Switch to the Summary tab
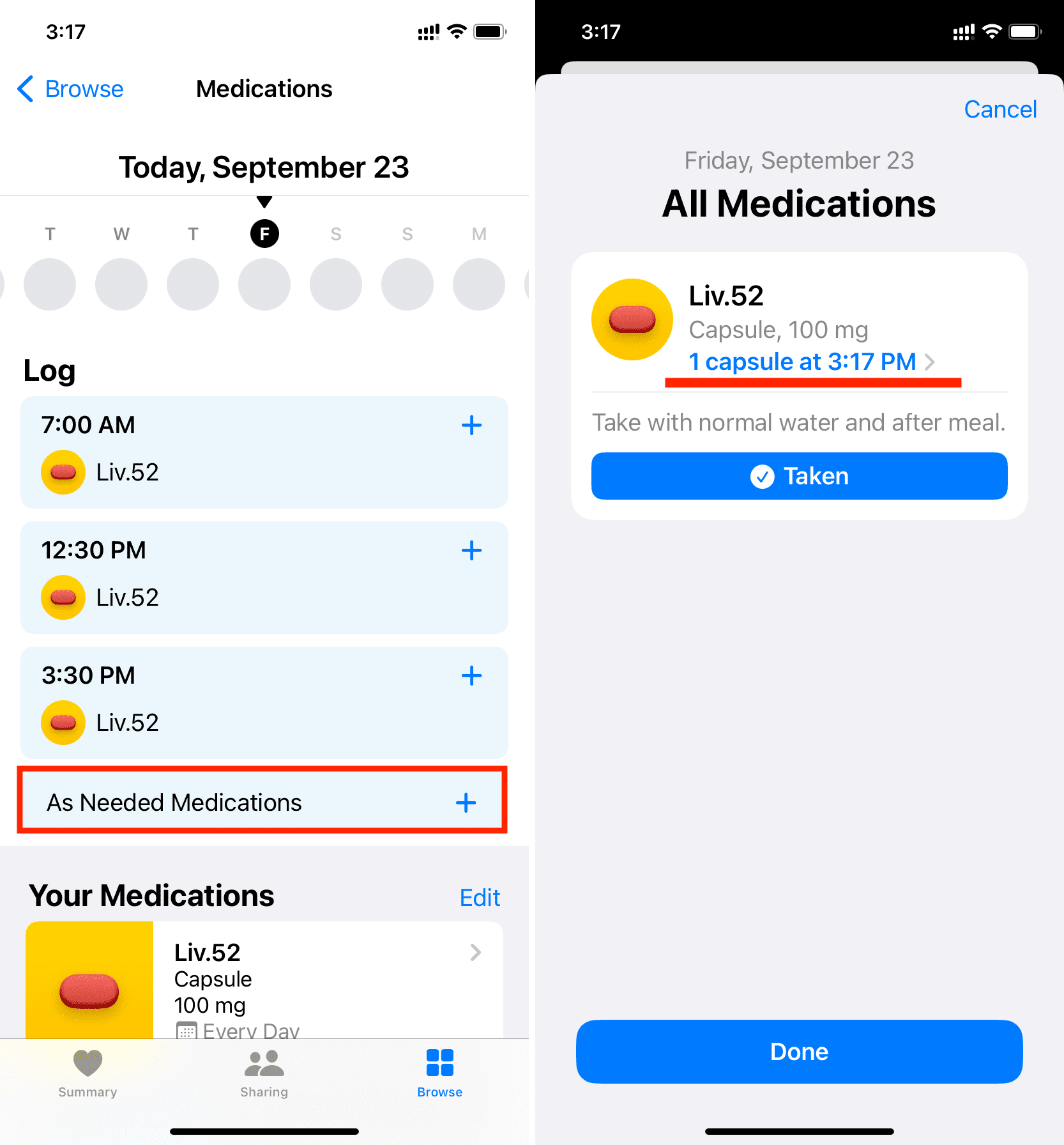The width and height of the screenshot is (1064, 1145). pos(87,1073)
